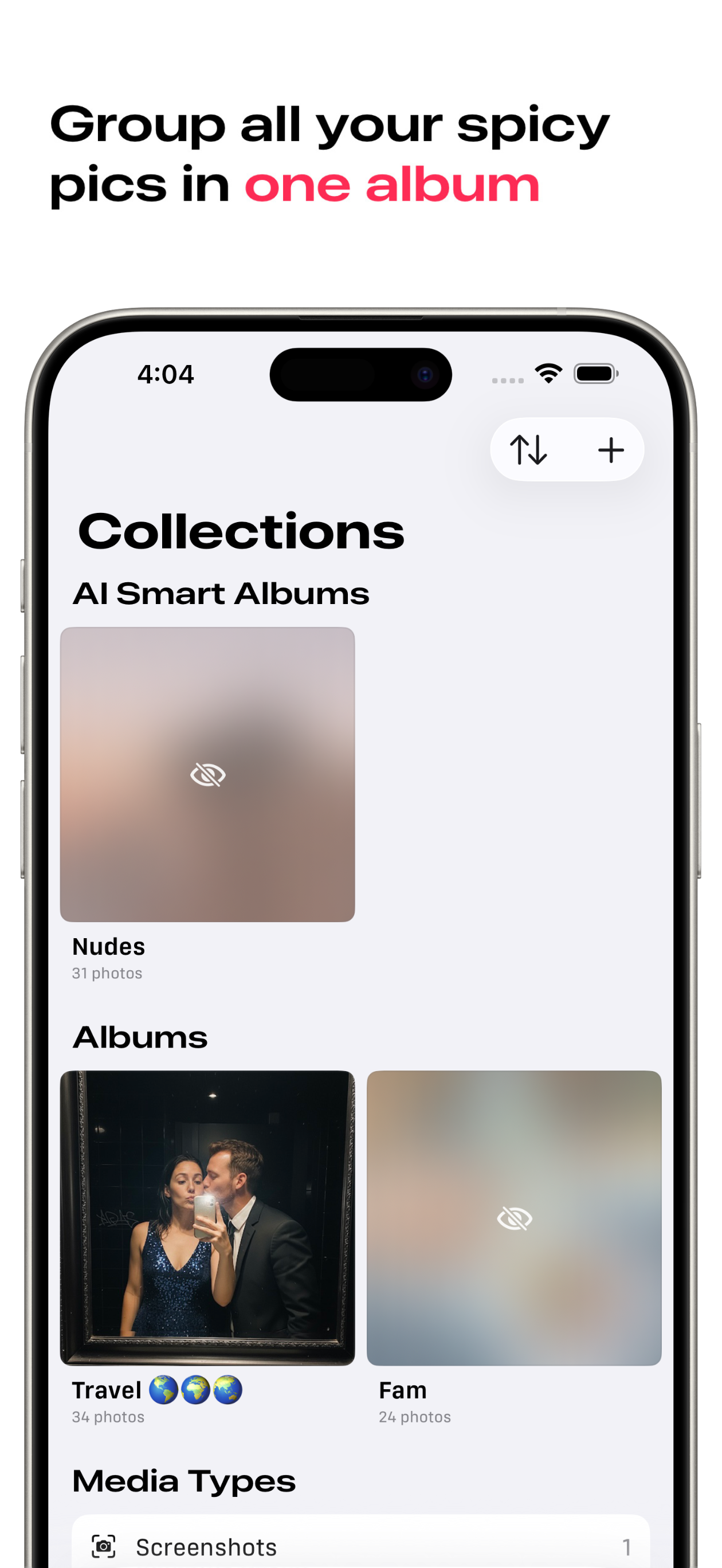Tap the crossed-eye icon on the Nudes cover
The image size is (722, 1568).
[x=209, y=774]
